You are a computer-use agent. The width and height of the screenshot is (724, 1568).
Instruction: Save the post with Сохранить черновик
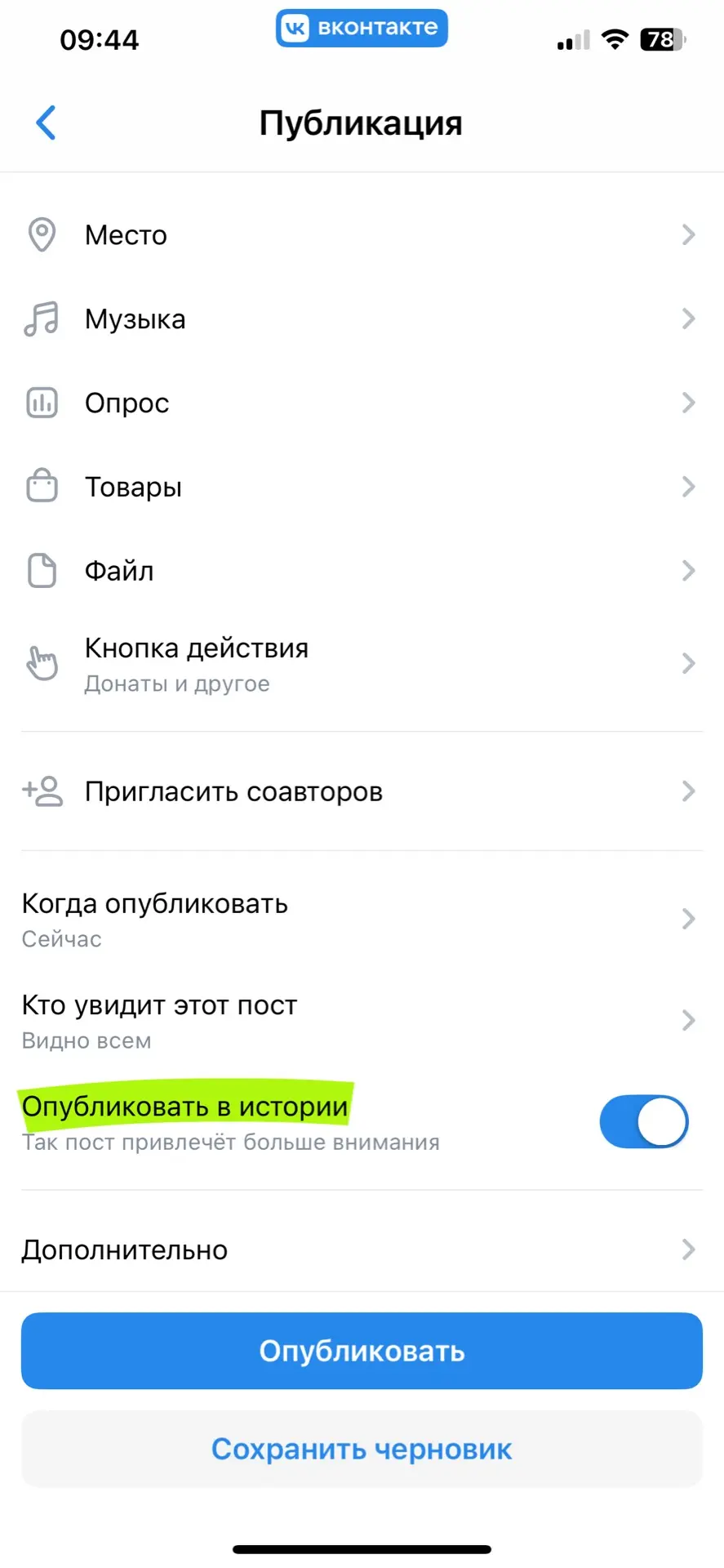point(362,1449)
